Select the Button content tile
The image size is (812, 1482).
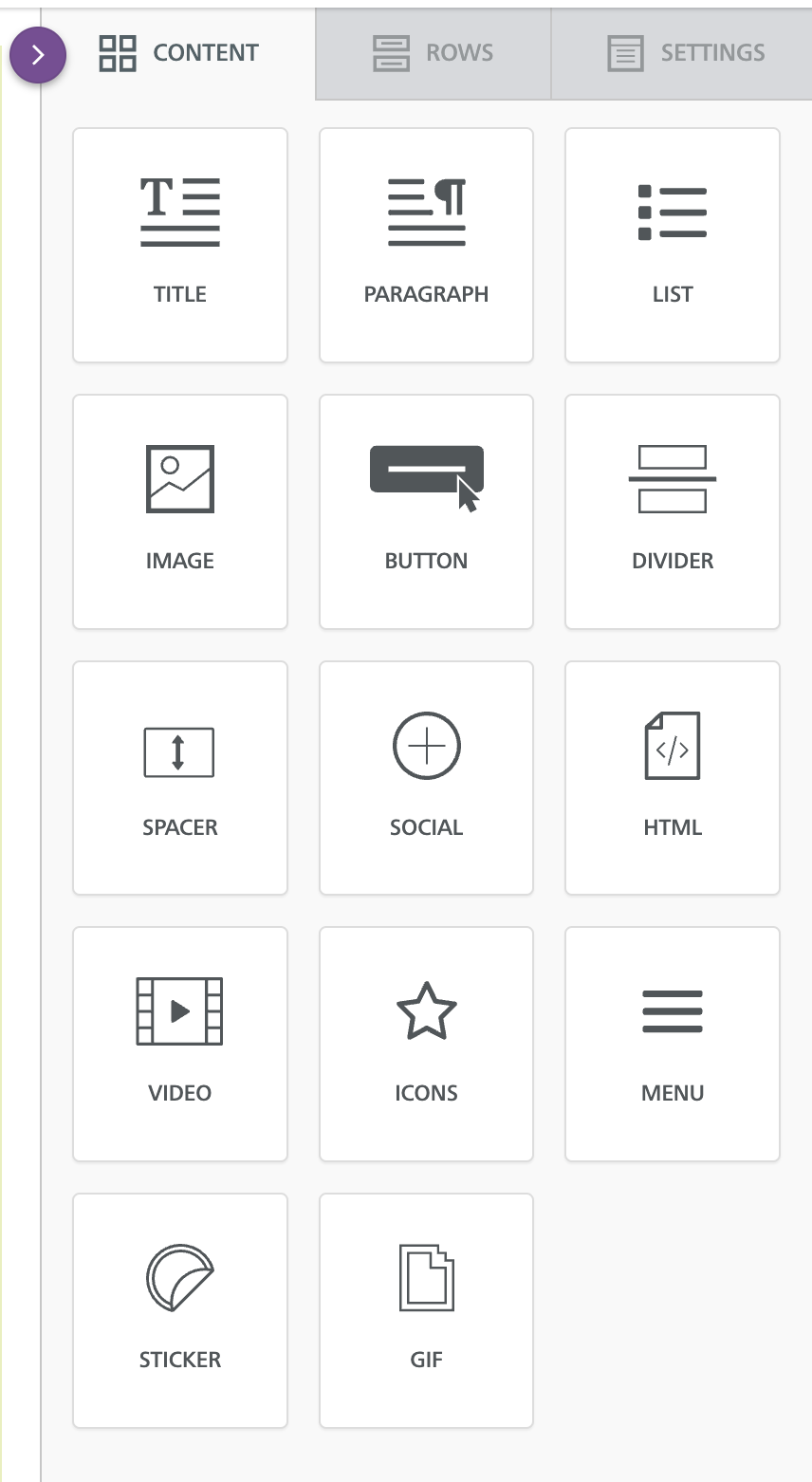pos(427,511)
